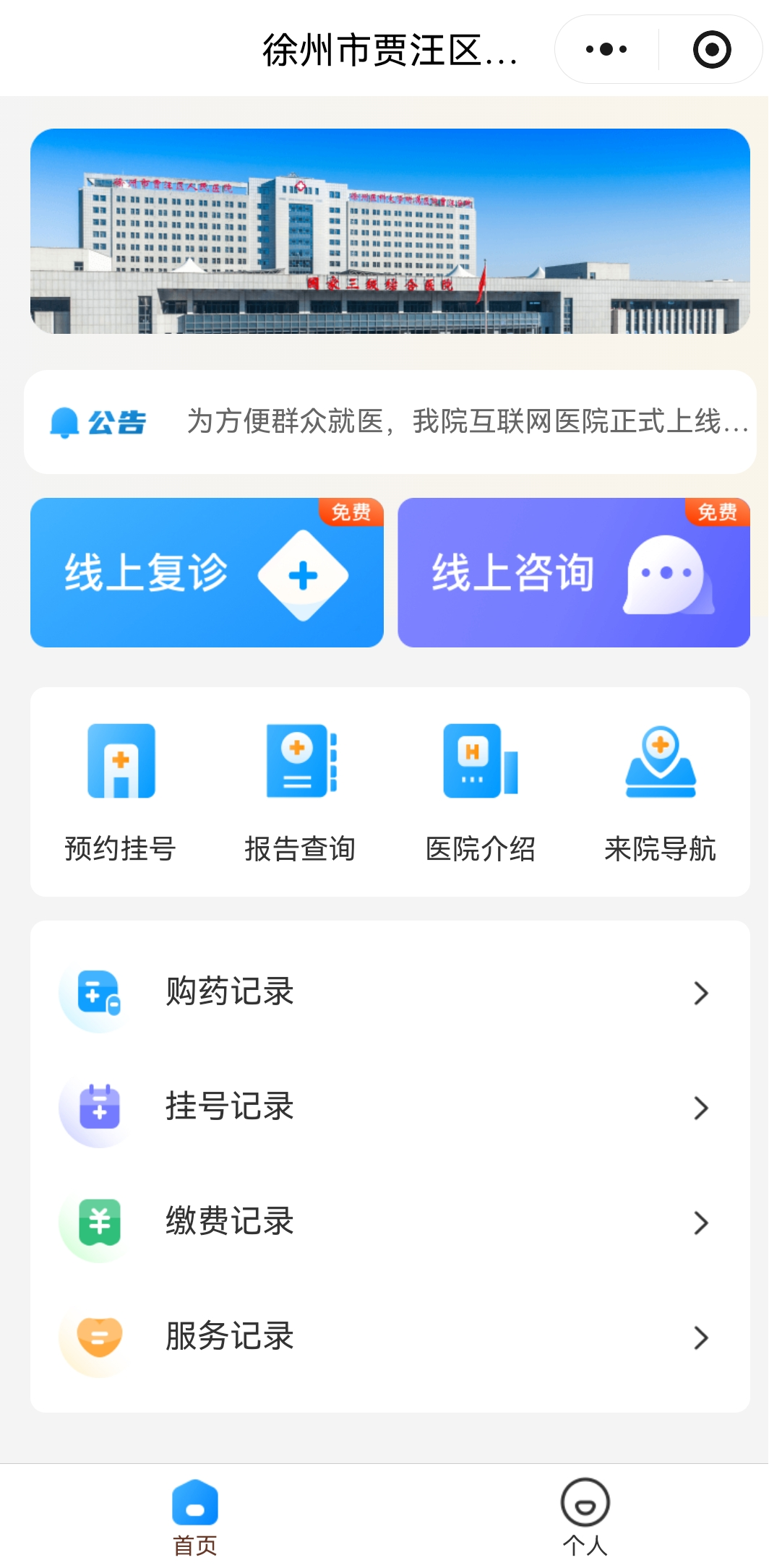Open the mini program more options menu
This screenshot has height=1568, width=769.
[x=606, y=49]
